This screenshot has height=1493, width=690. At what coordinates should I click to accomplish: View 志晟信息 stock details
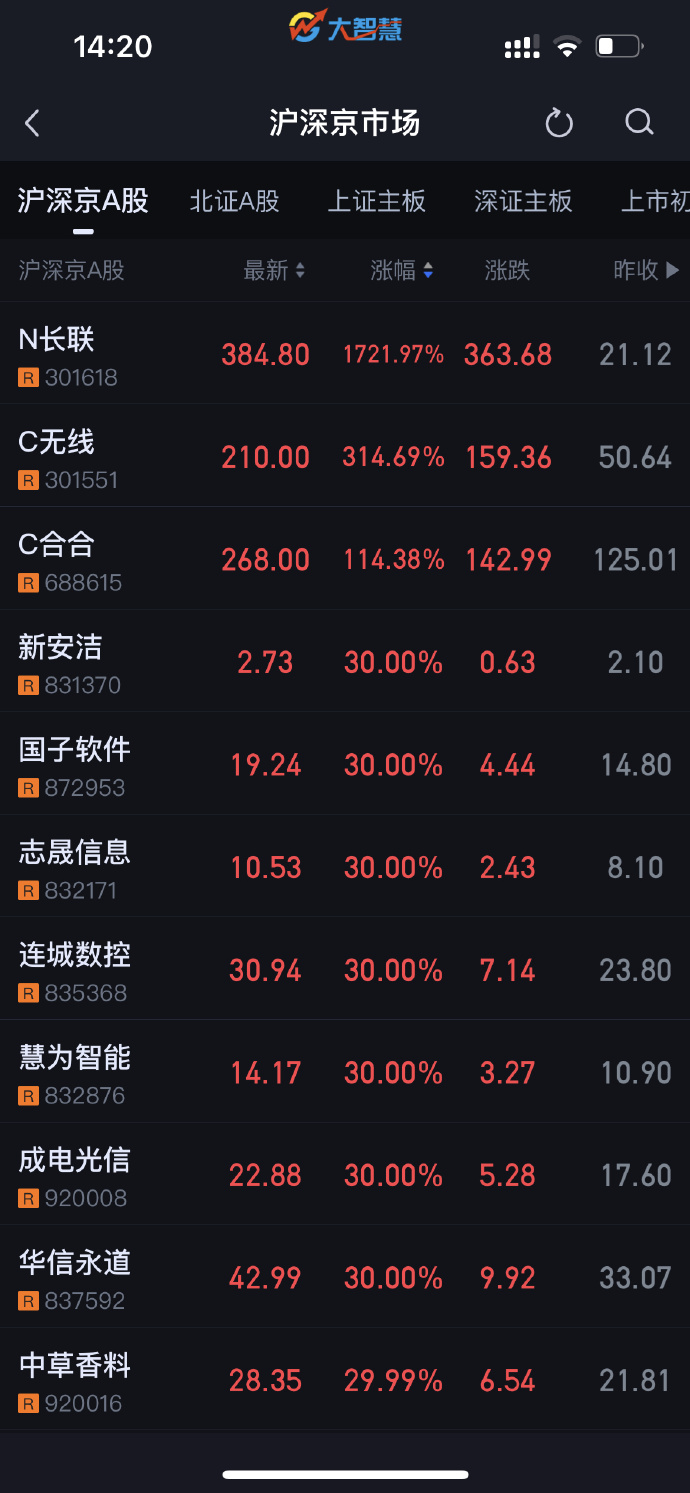[x=74, y=853]
